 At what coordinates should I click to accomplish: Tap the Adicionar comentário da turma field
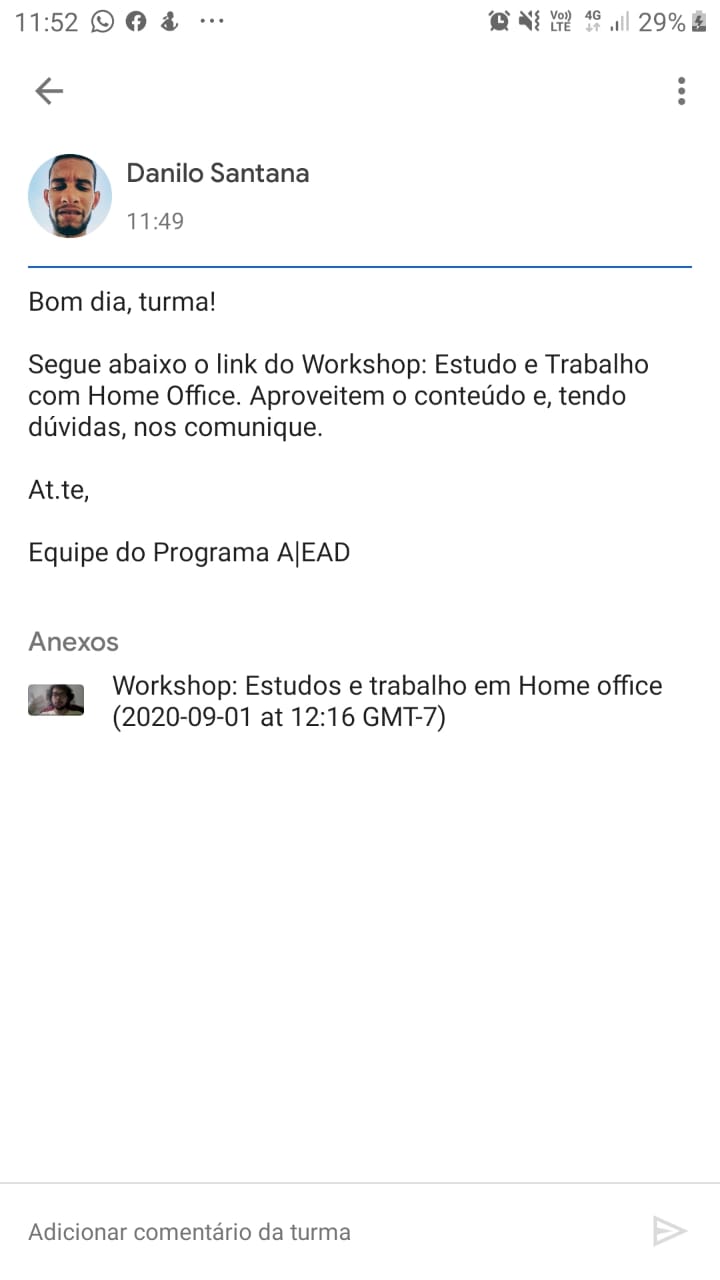pos(320,1231)
